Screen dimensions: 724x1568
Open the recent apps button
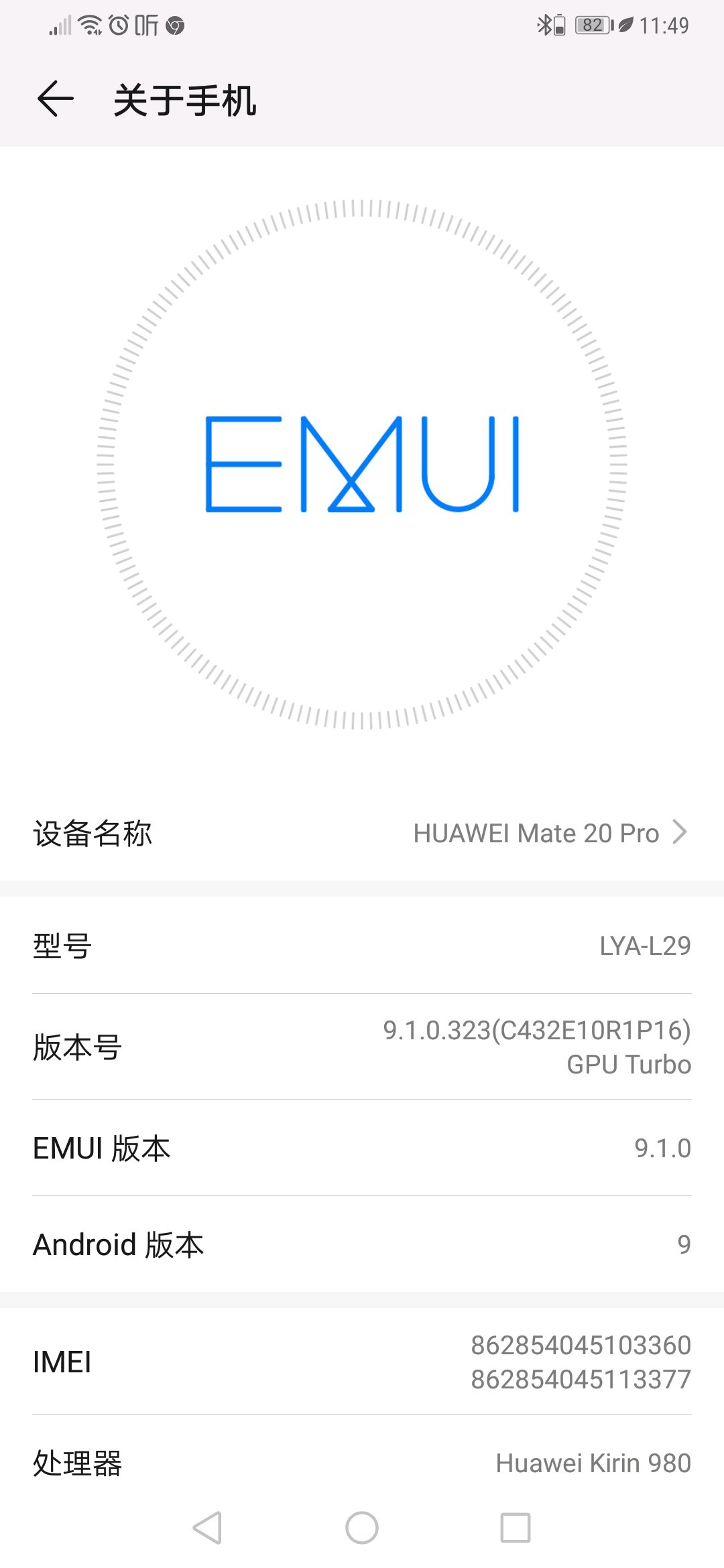pyautogui.click(x=516, y=1528)
